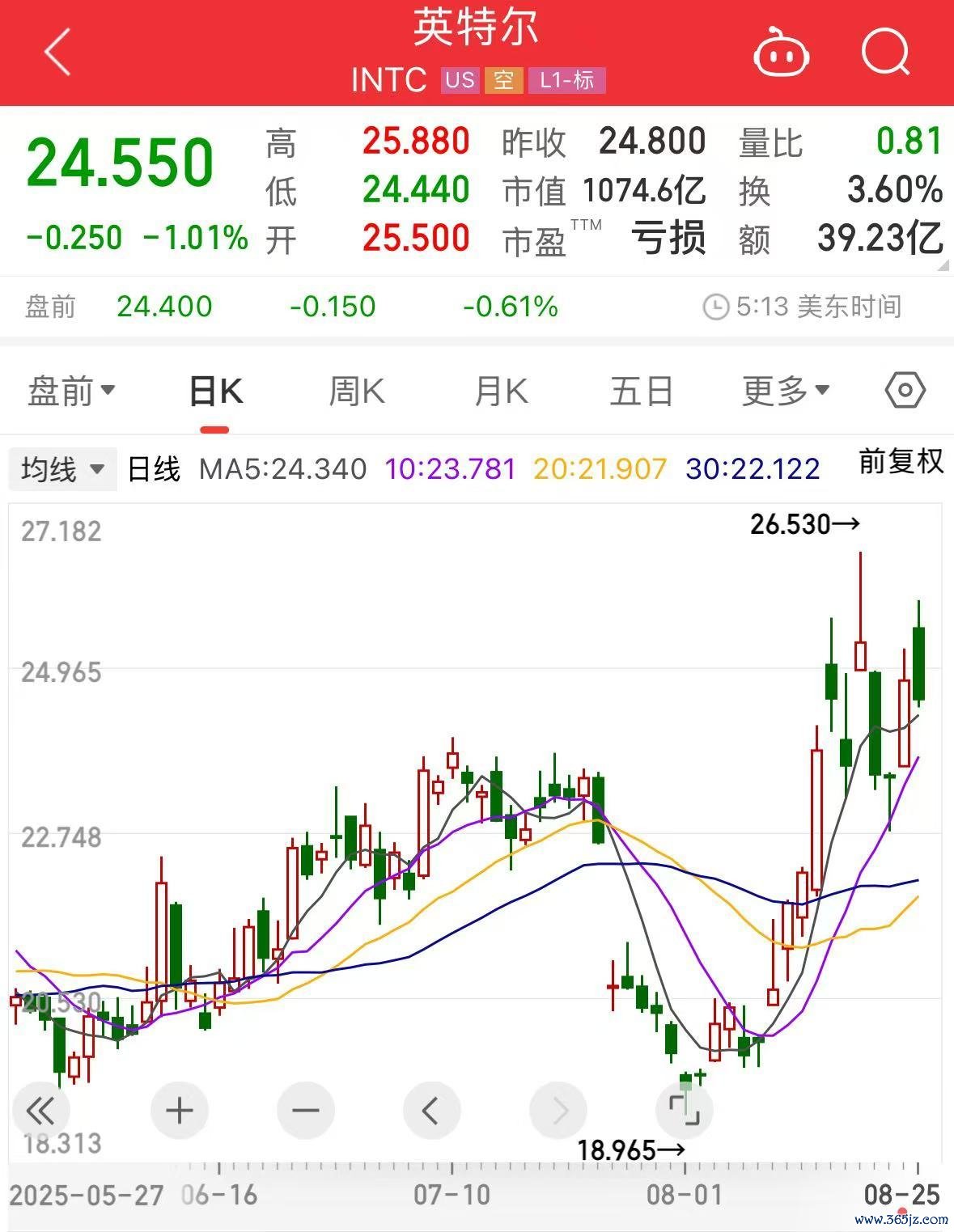Show the 五日 chart
This screenshot has height=1232, width=954.
point(642,392)
